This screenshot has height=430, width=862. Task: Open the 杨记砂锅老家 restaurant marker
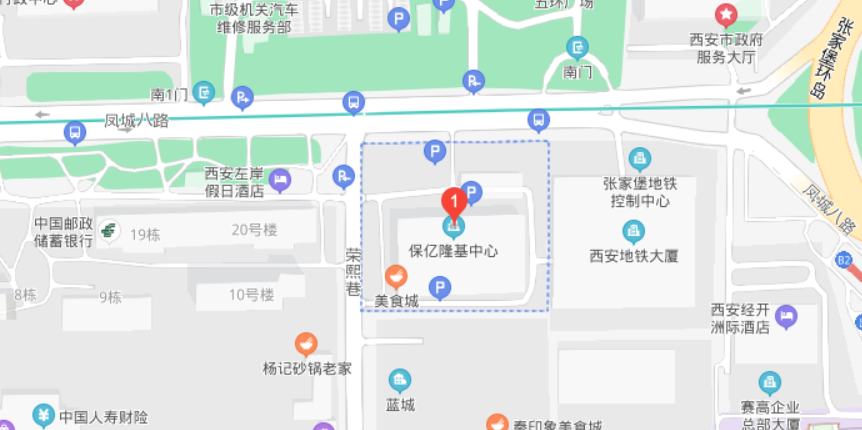pos(307,344)
